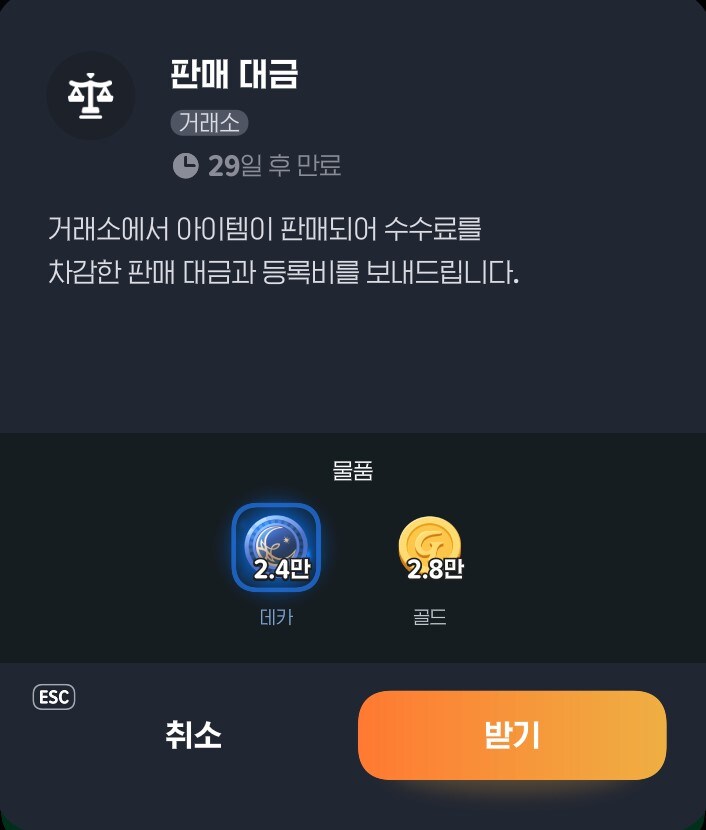The width and height of the screenshot is (706, 830).
Task: Tap 취소 to cancel the dialog
Action: pyautogui.click(x=193, y=735)
